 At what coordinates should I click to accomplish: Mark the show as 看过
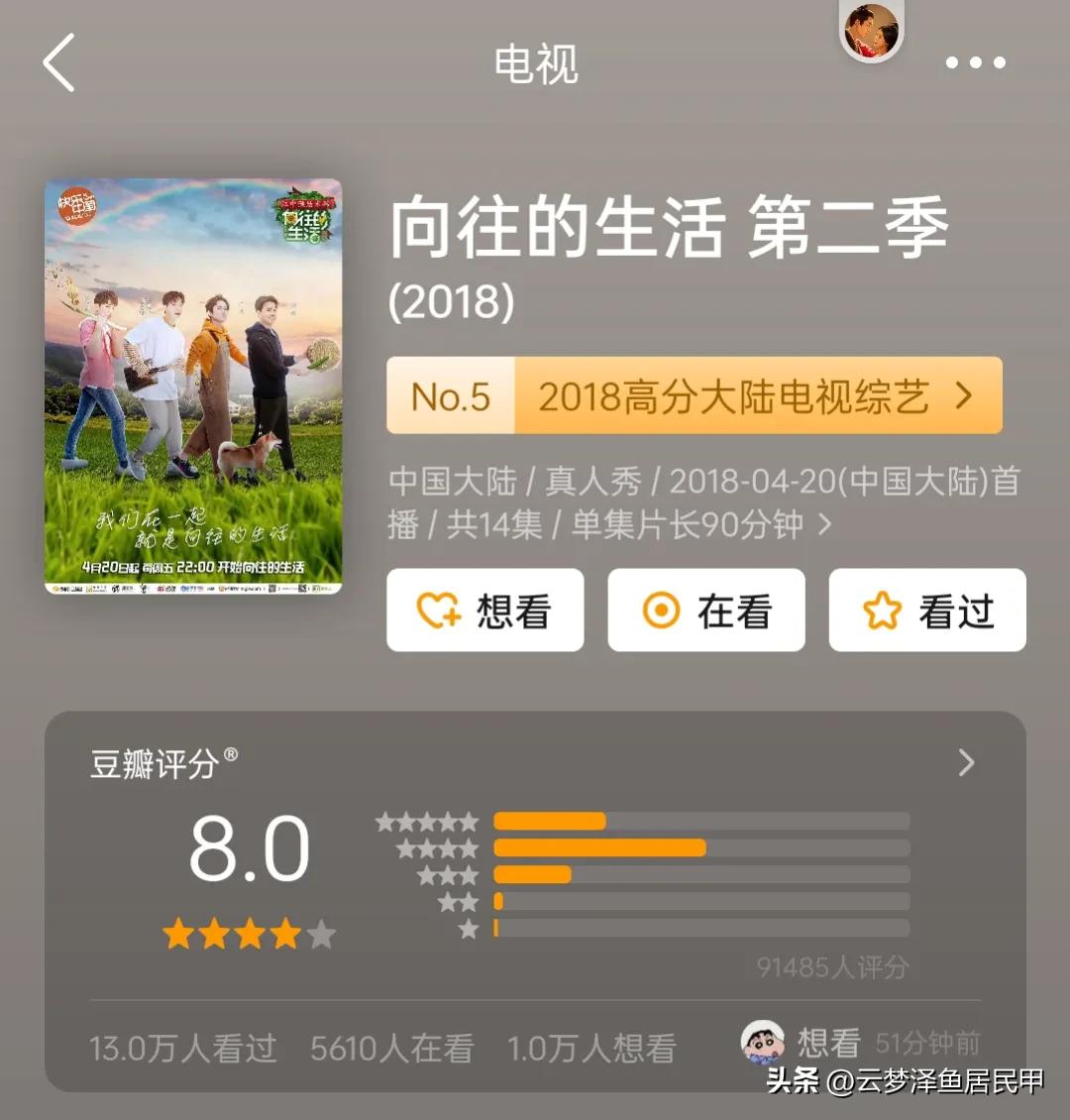coord(926,611)
